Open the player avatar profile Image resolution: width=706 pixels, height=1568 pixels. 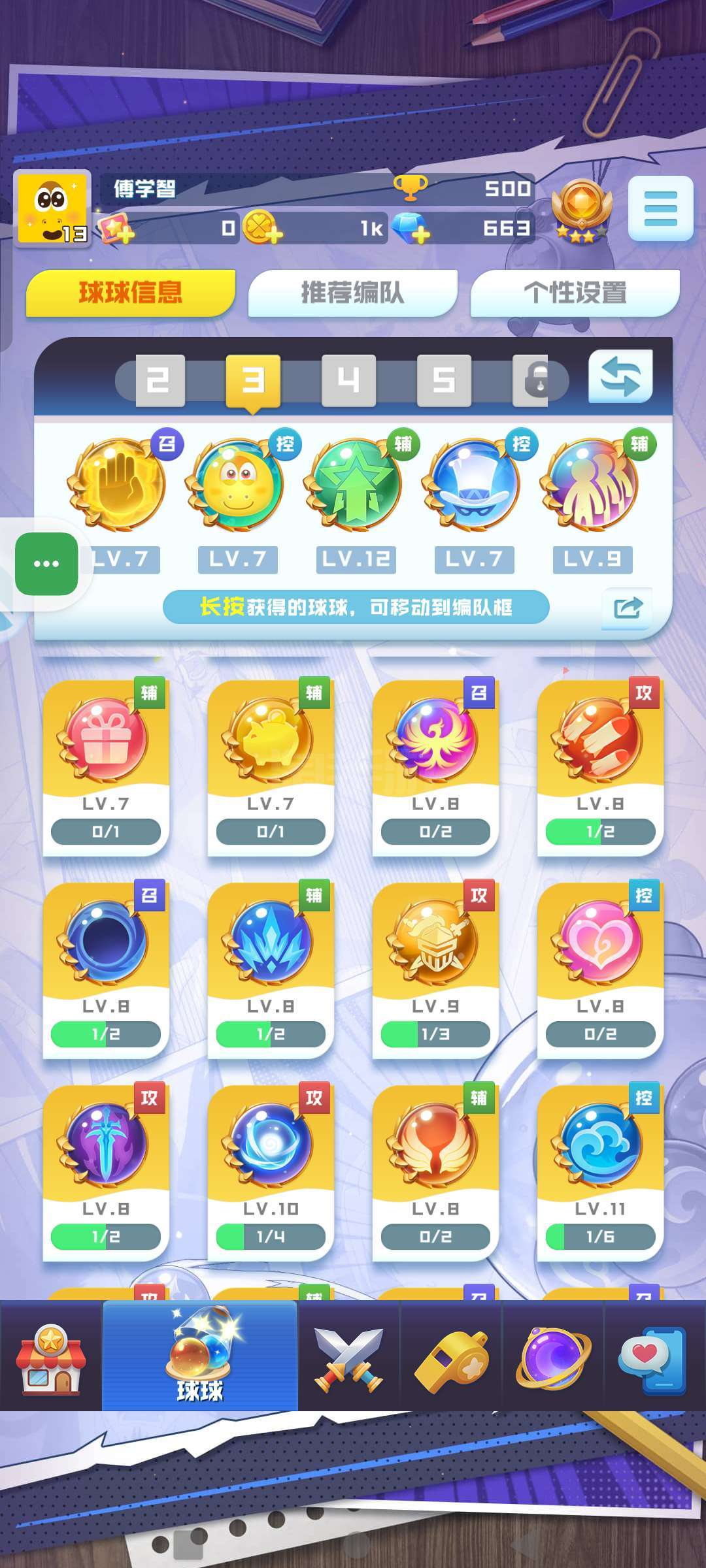52,208
